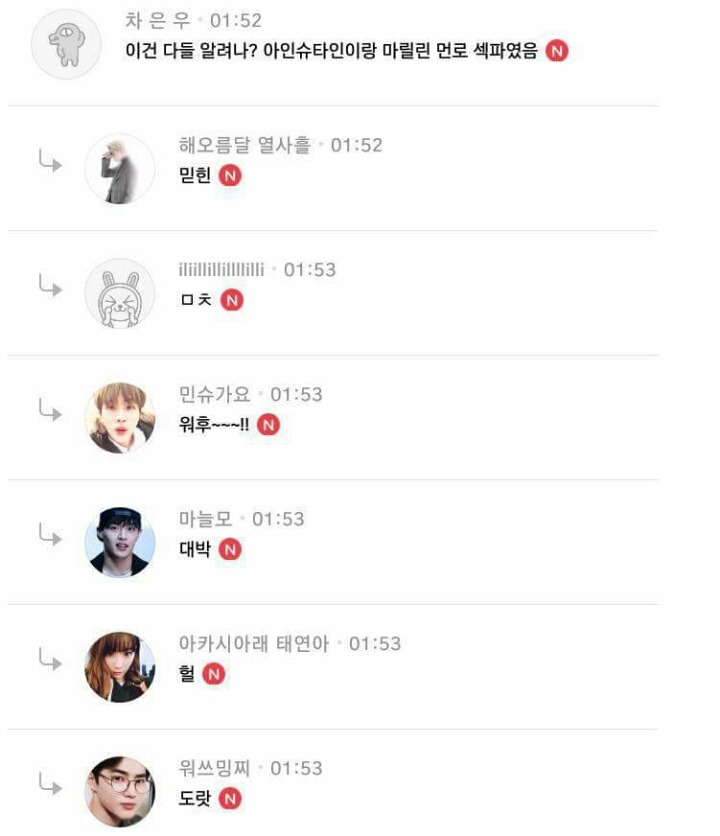This screenshot has width=720, height=836.
Task: Click 차은우's doodle profile avatar
Action: (68, 42)
